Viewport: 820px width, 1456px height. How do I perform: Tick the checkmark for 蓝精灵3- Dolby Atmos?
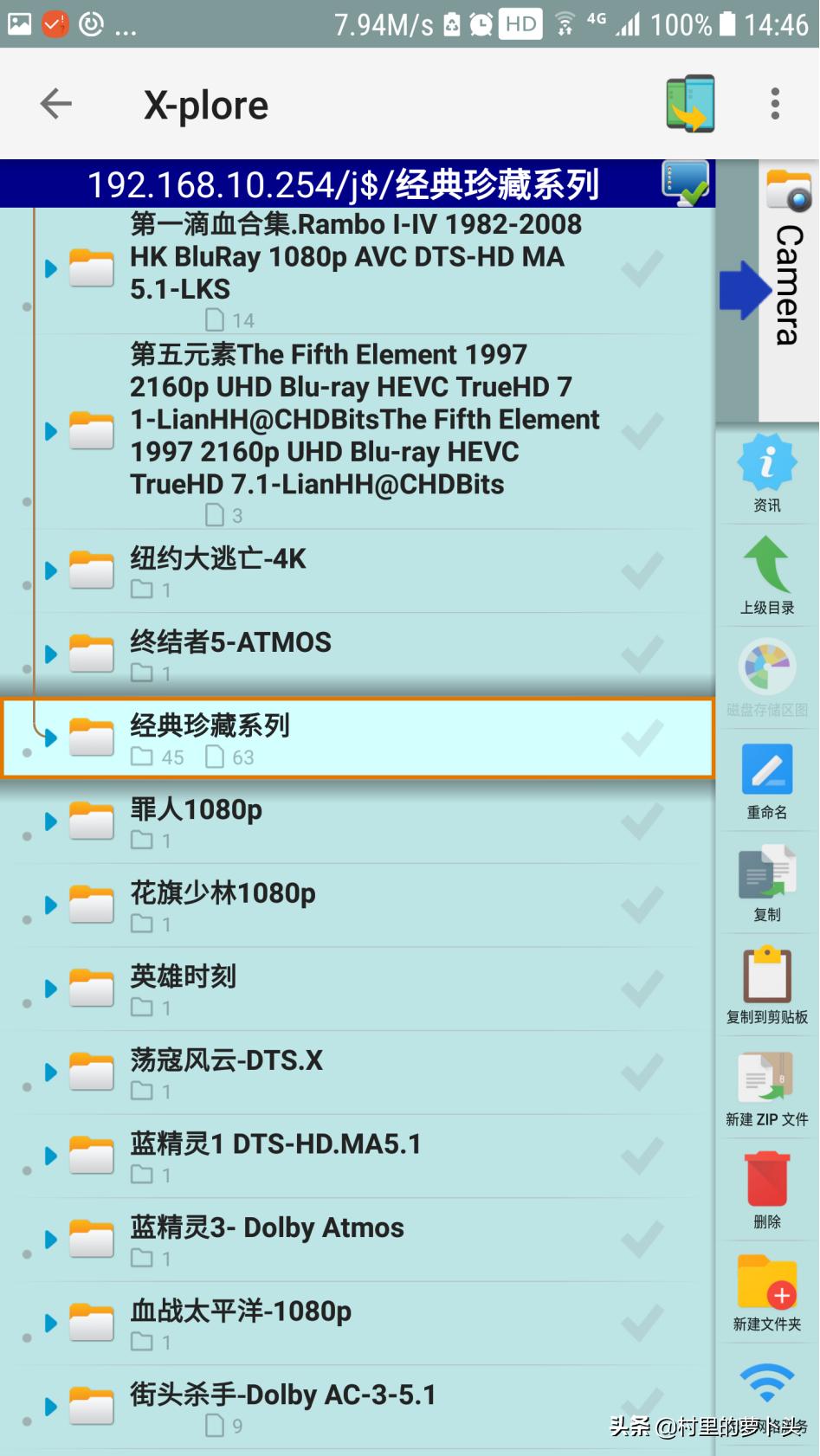coord(642,1240)
